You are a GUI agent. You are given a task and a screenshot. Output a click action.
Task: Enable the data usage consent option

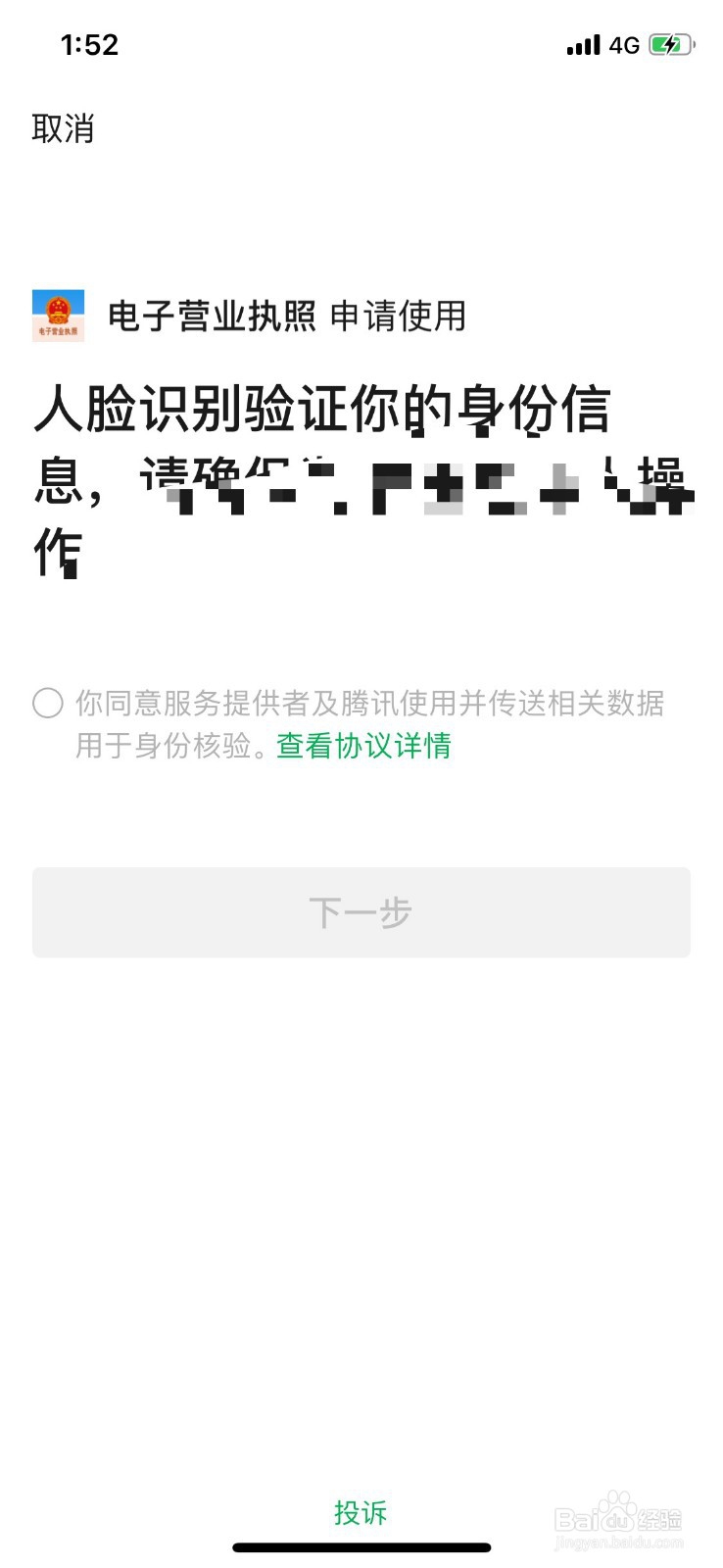[48, 703]
